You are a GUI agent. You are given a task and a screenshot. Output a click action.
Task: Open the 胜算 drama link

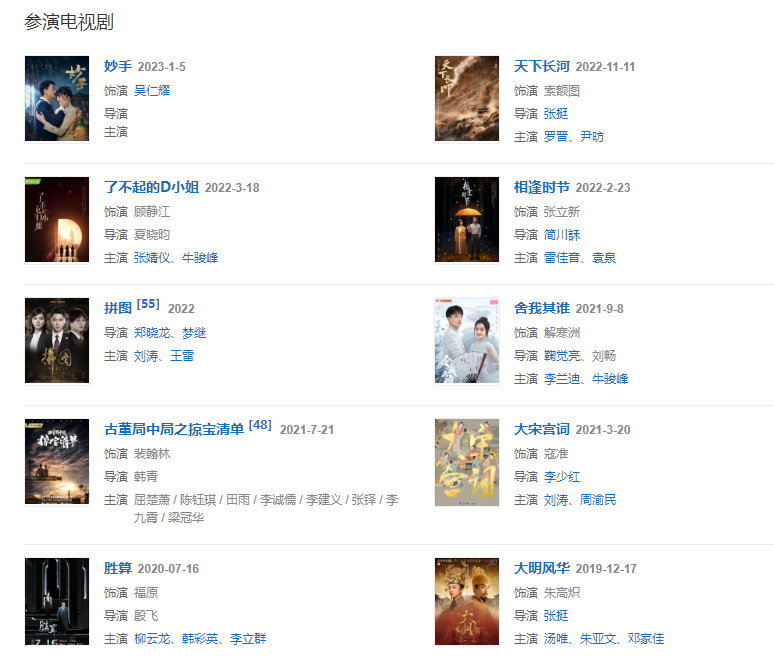(118, 568)
